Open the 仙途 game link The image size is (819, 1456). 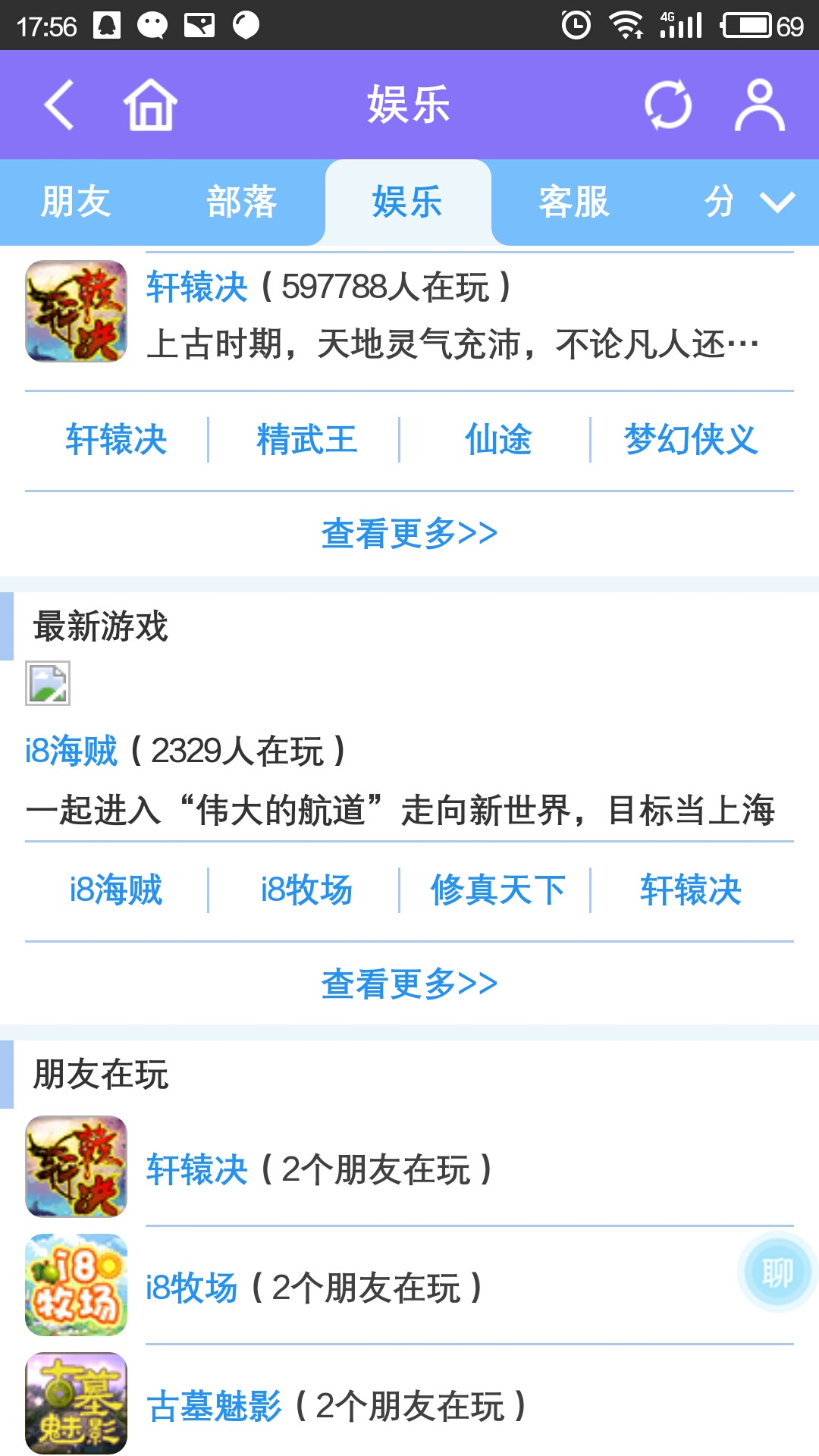click(497, 440)
